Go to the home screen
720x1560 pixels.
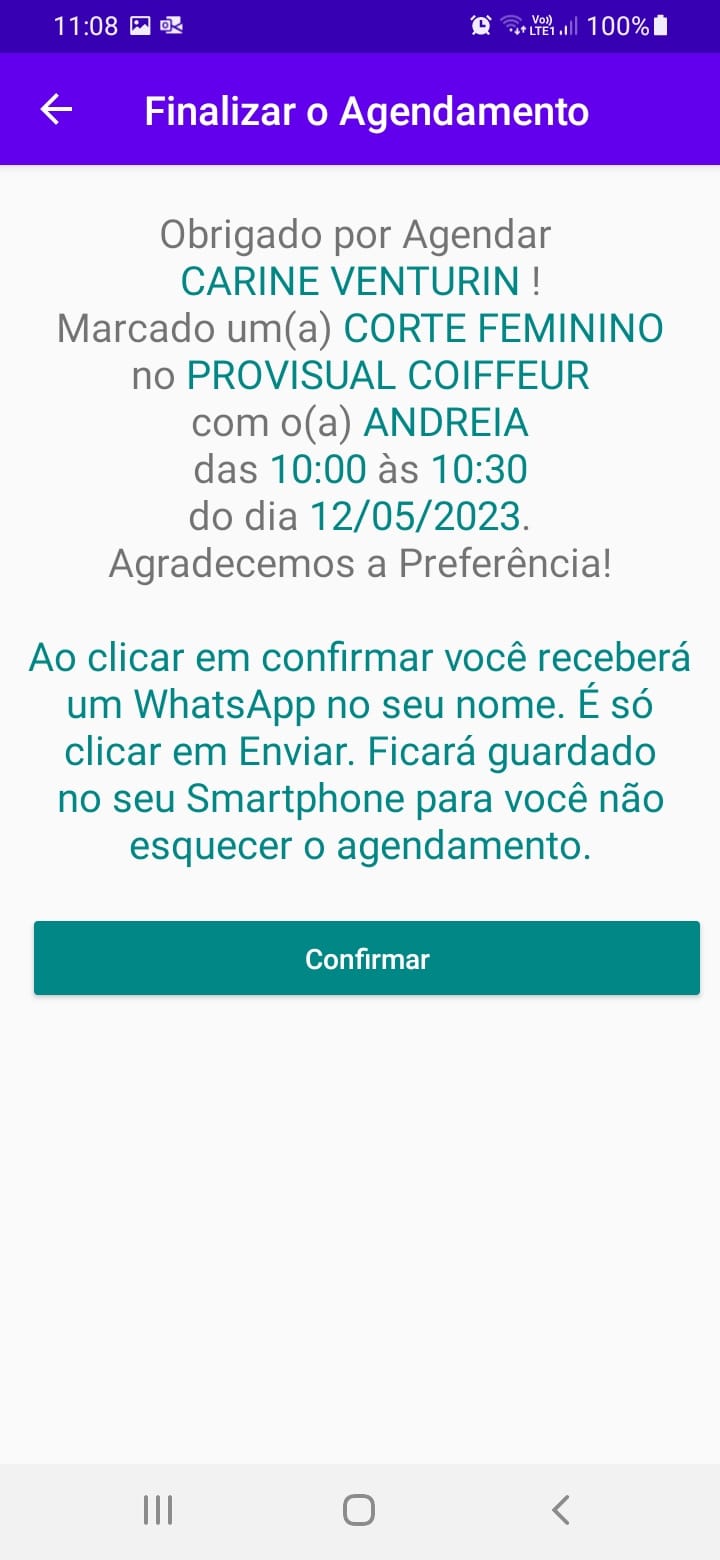coord(359,1510)
